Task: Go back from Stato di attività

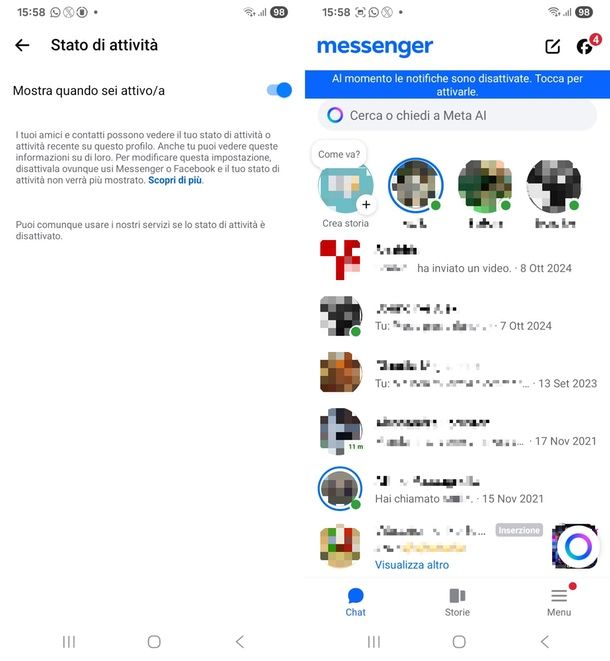Action: click(x=22, y=45)
